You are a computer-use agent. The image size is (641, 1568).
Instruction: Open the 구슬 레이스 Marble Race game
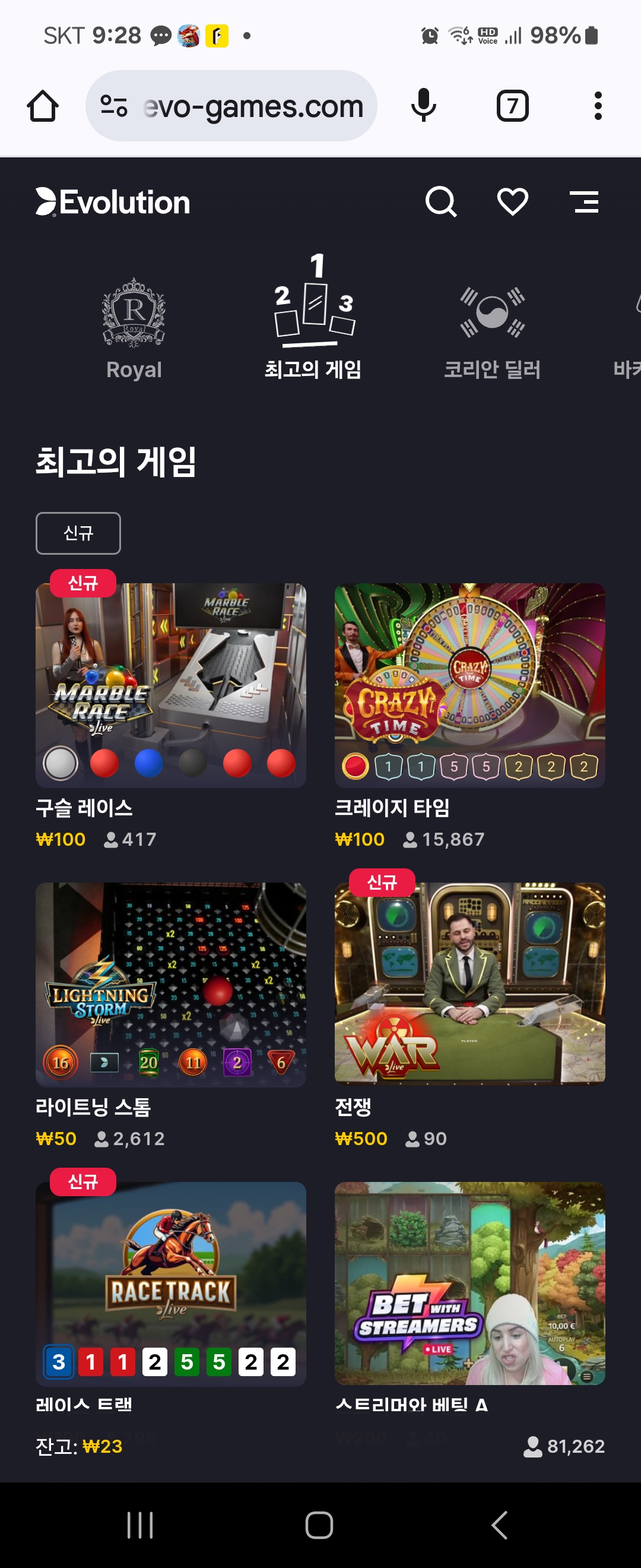(x=171, y=685)
